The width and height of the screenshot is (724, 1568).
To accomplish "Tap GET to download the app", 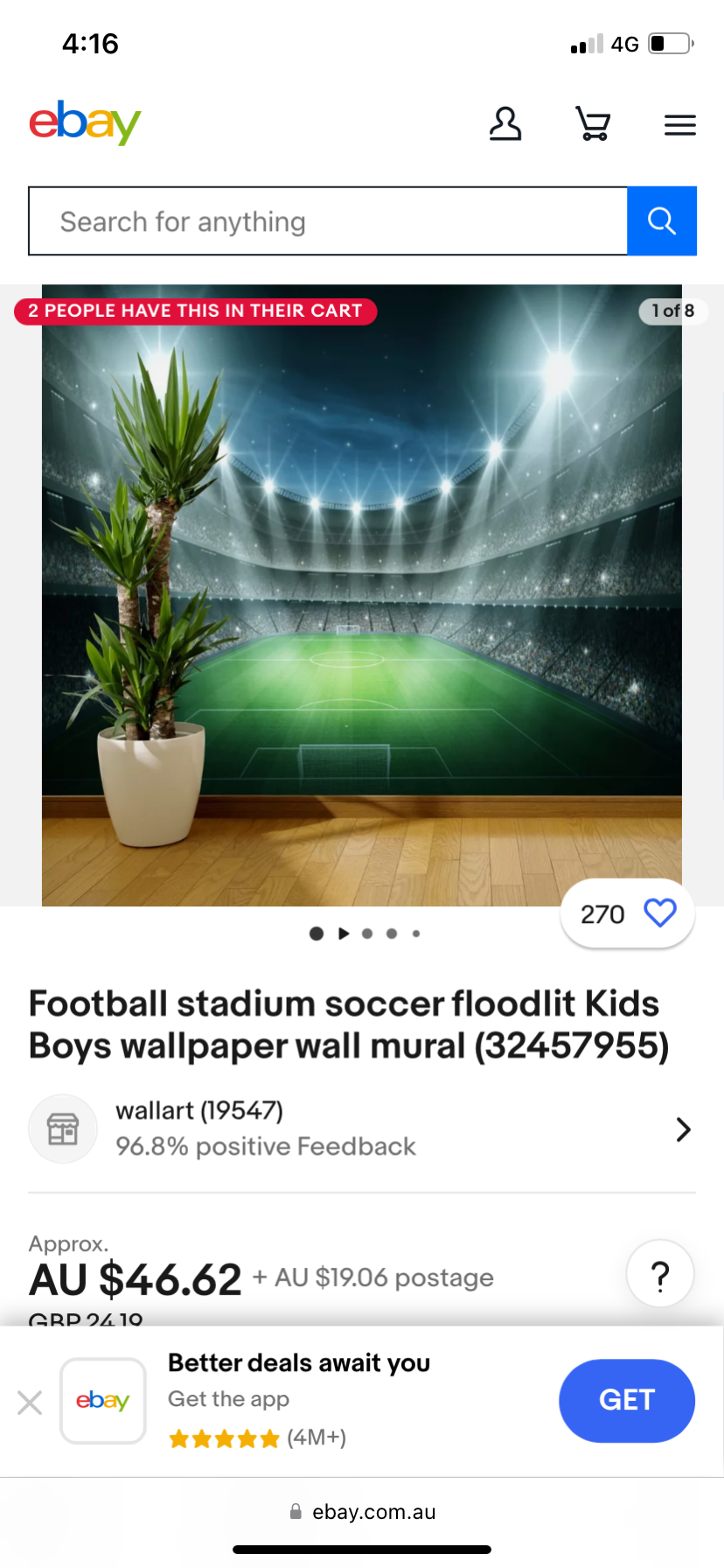I will [x=626, y=1400].
